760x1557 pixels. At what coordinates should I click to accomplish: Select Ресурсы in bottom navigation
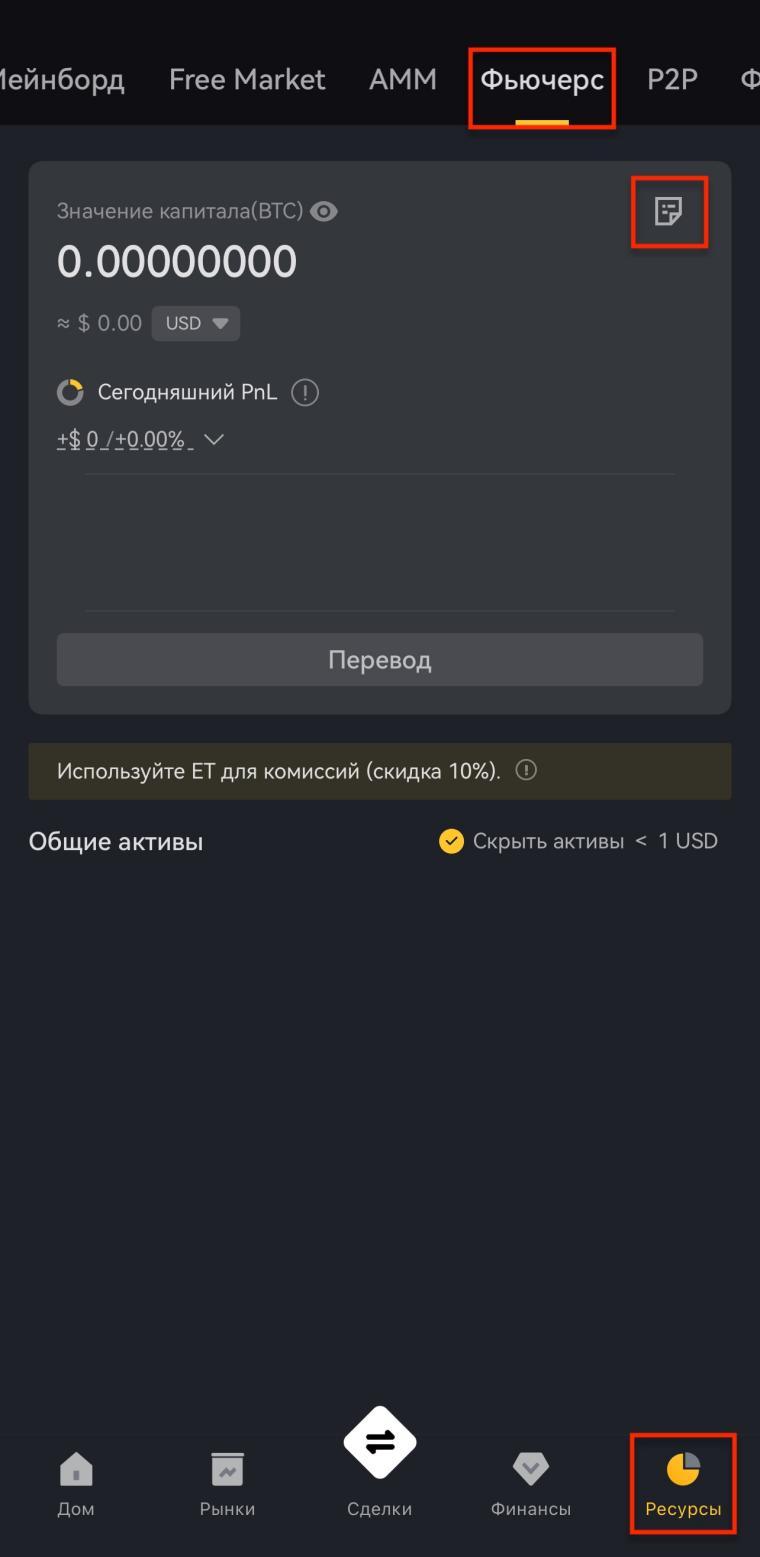683,1486
